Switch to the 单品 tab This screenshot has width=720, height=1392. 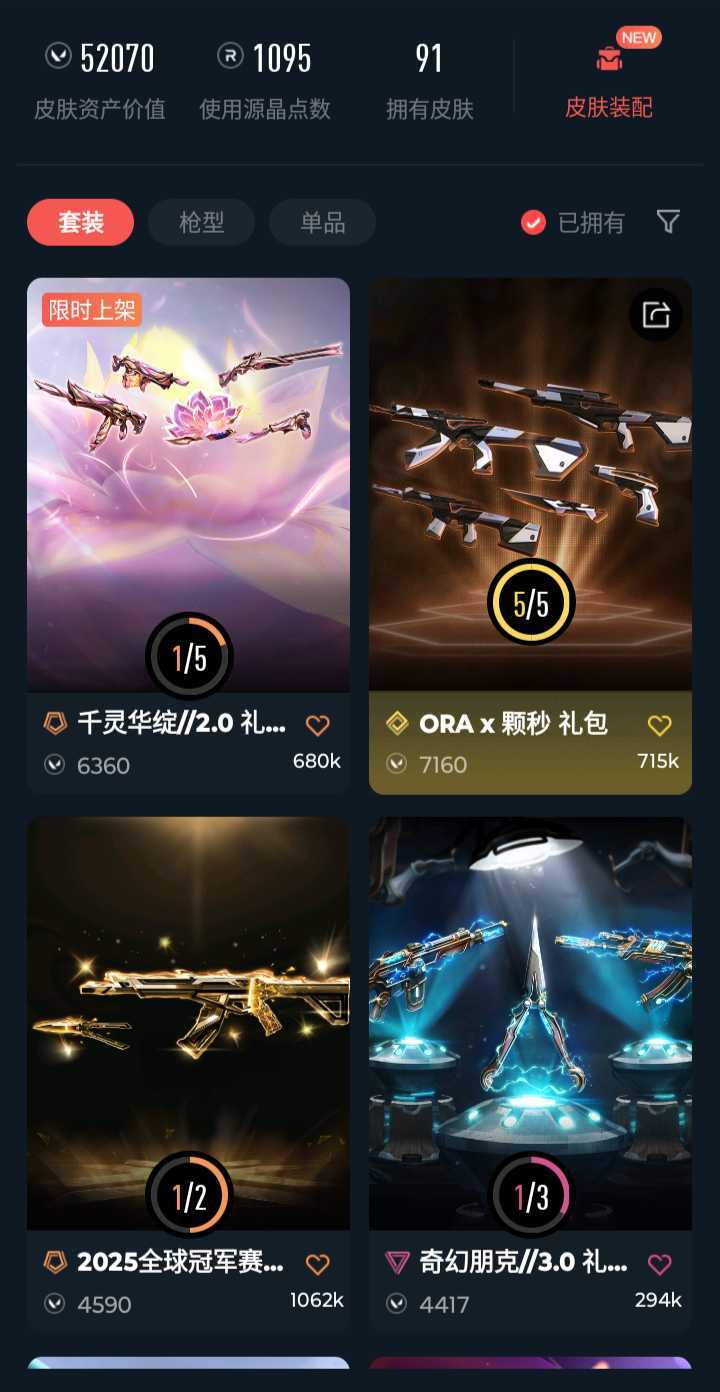pyautogui.click(x=322, y=222)
